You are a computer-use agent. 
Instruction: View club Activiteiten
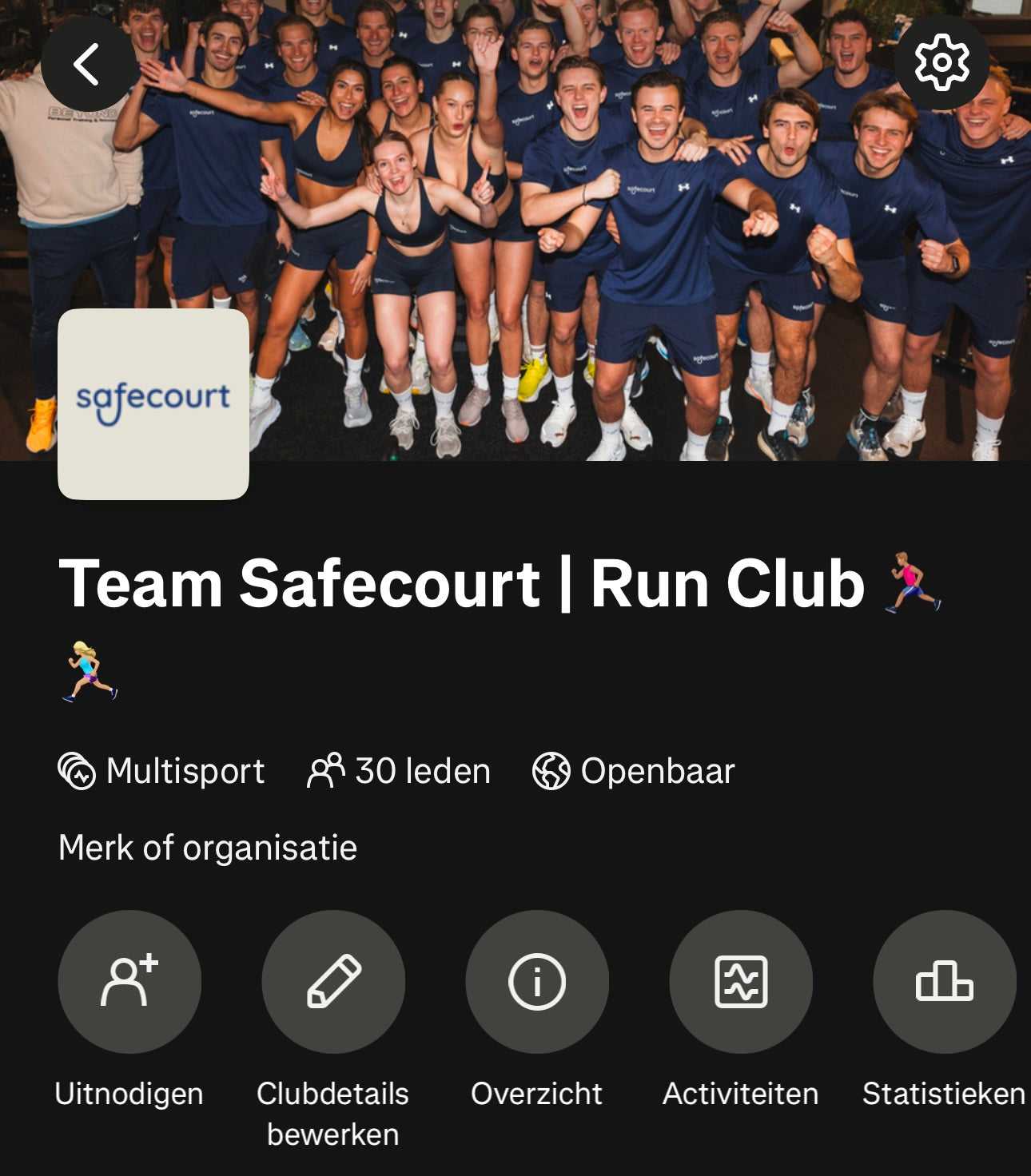pos(741,982)
